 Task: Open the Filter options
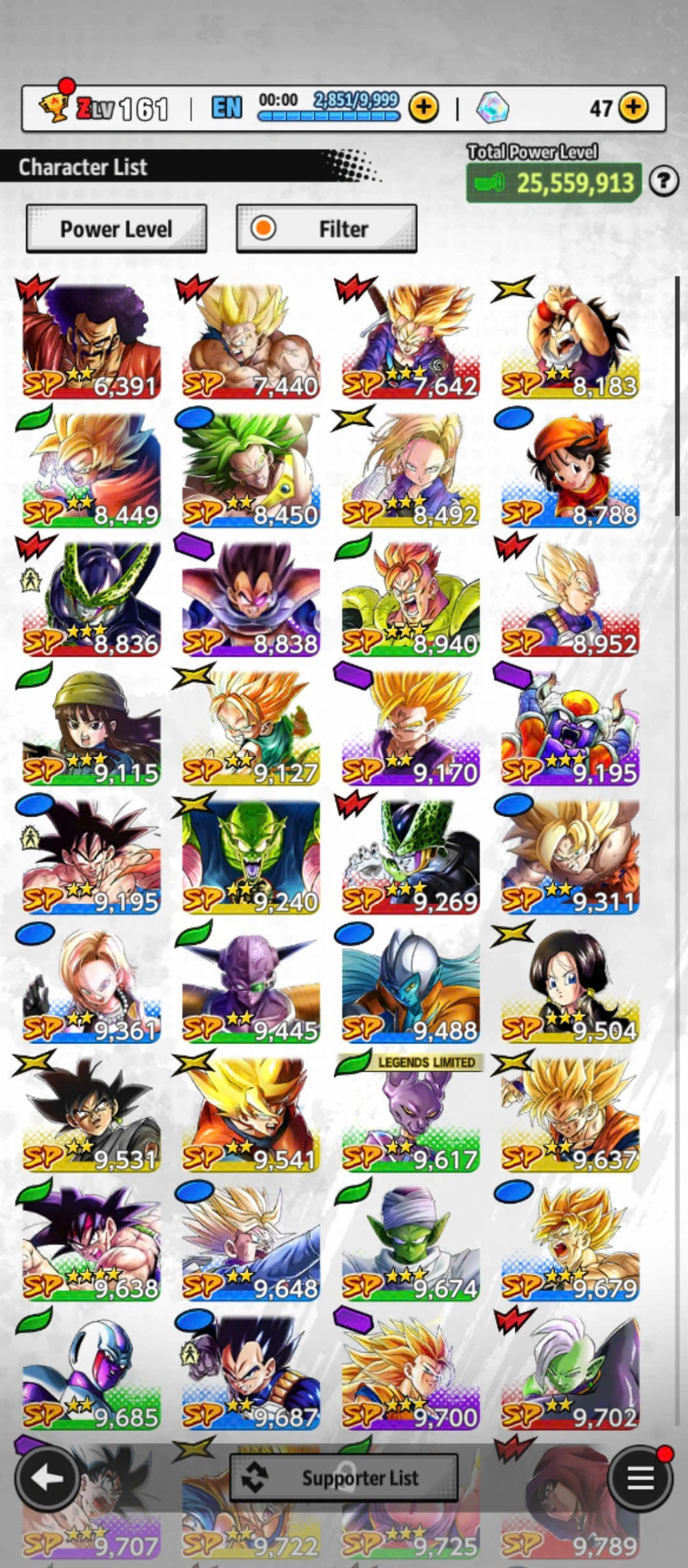[326, 229]
